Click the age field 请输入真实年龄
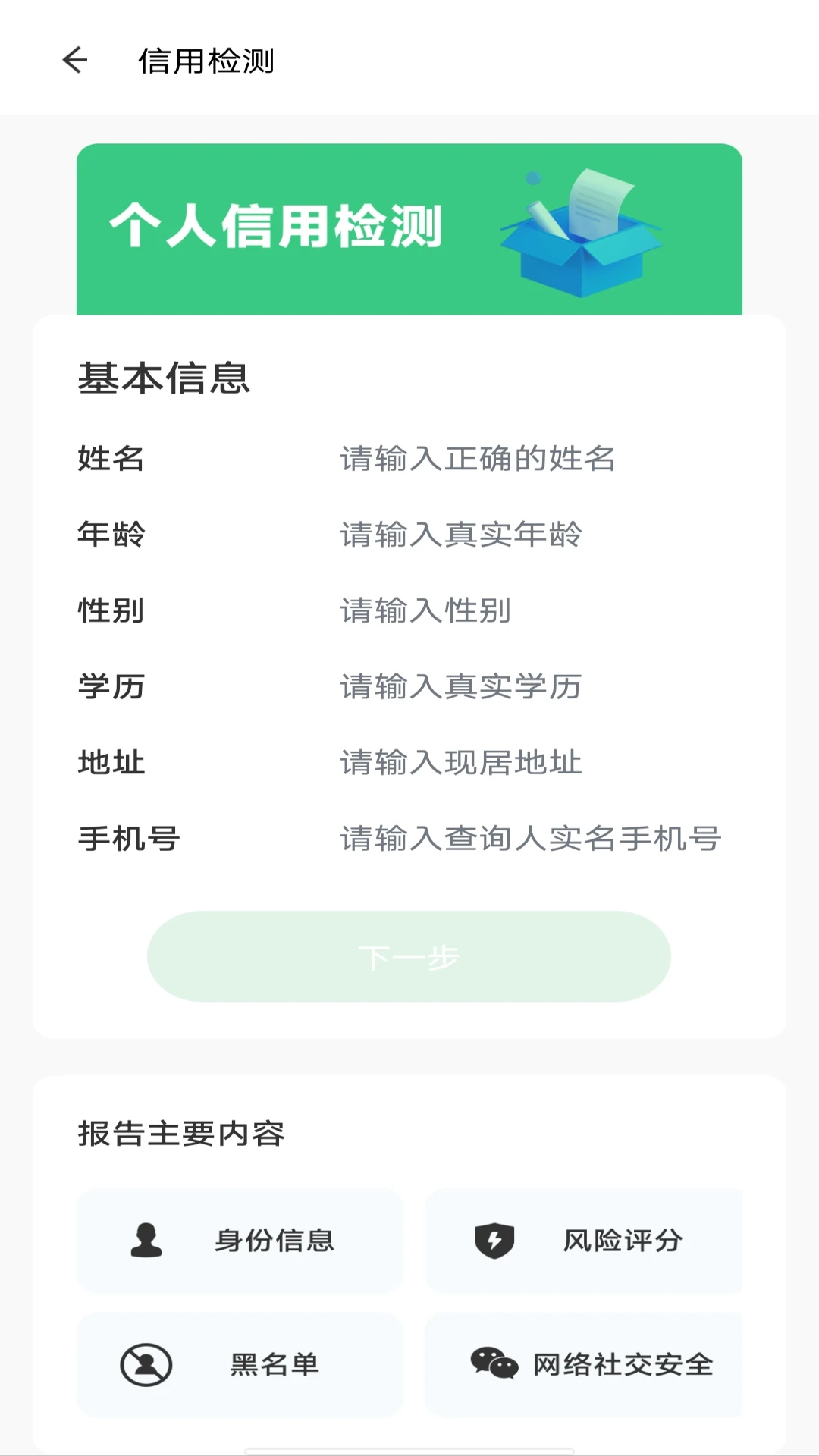Viewport: 819px width, 1456px height. (x=461, y=535)
